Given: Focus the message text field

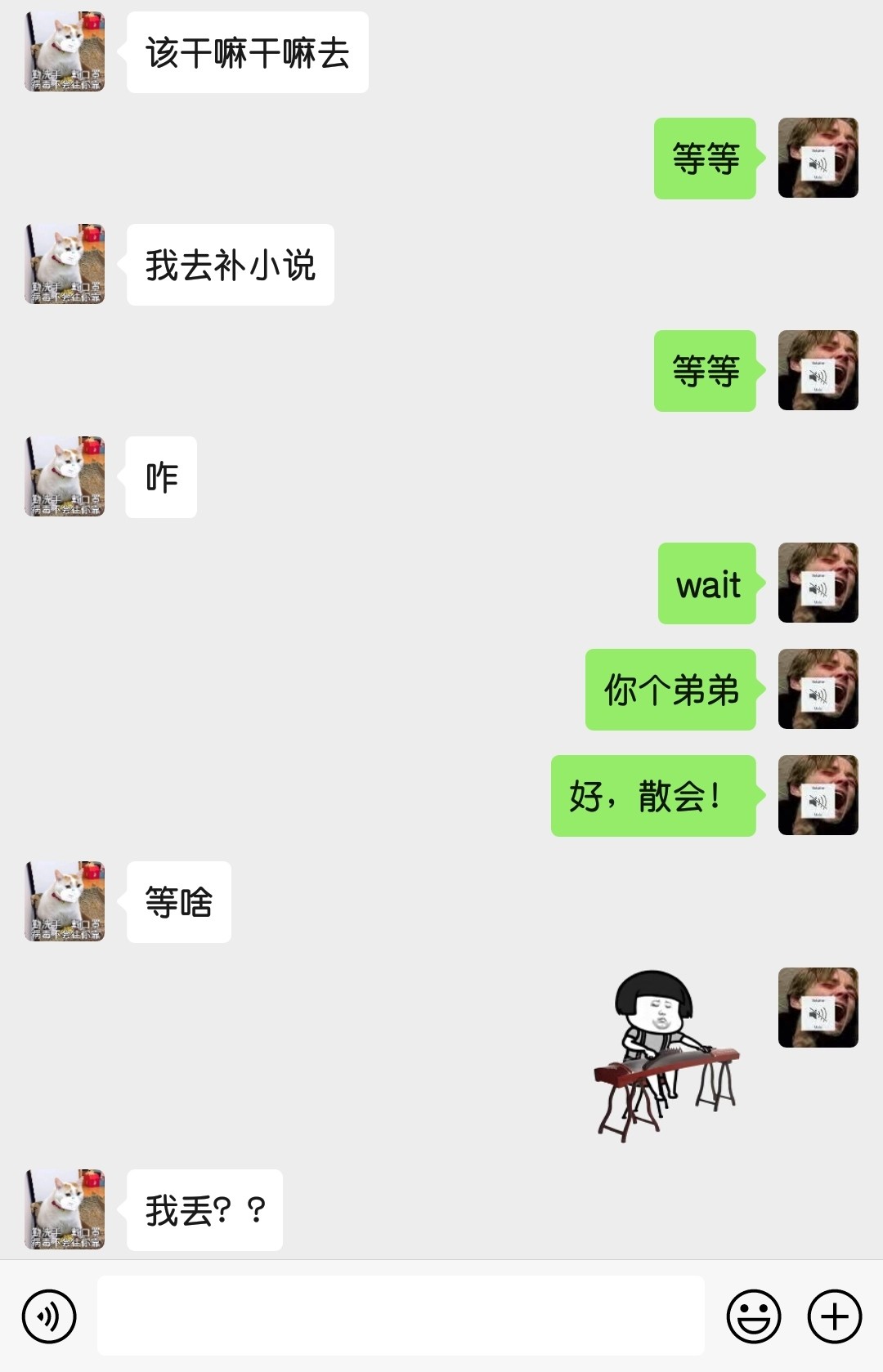Looking at the screenshot, I should coord(401,1316).
